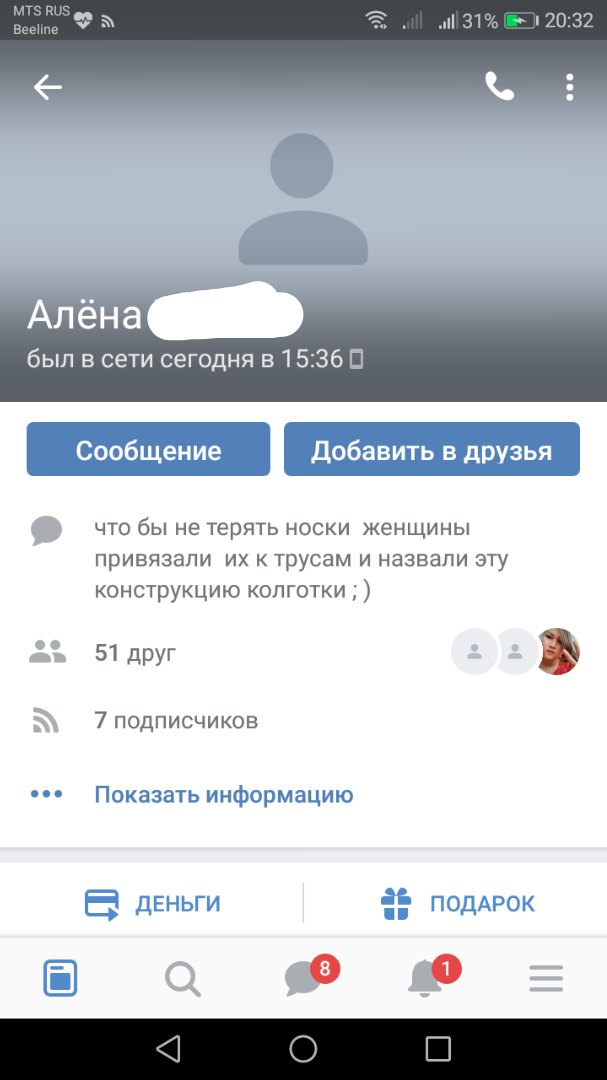Viewport: 607px width, 1080px height.
Task: Call Алёна with the phone icon
Action: point(500,87)
